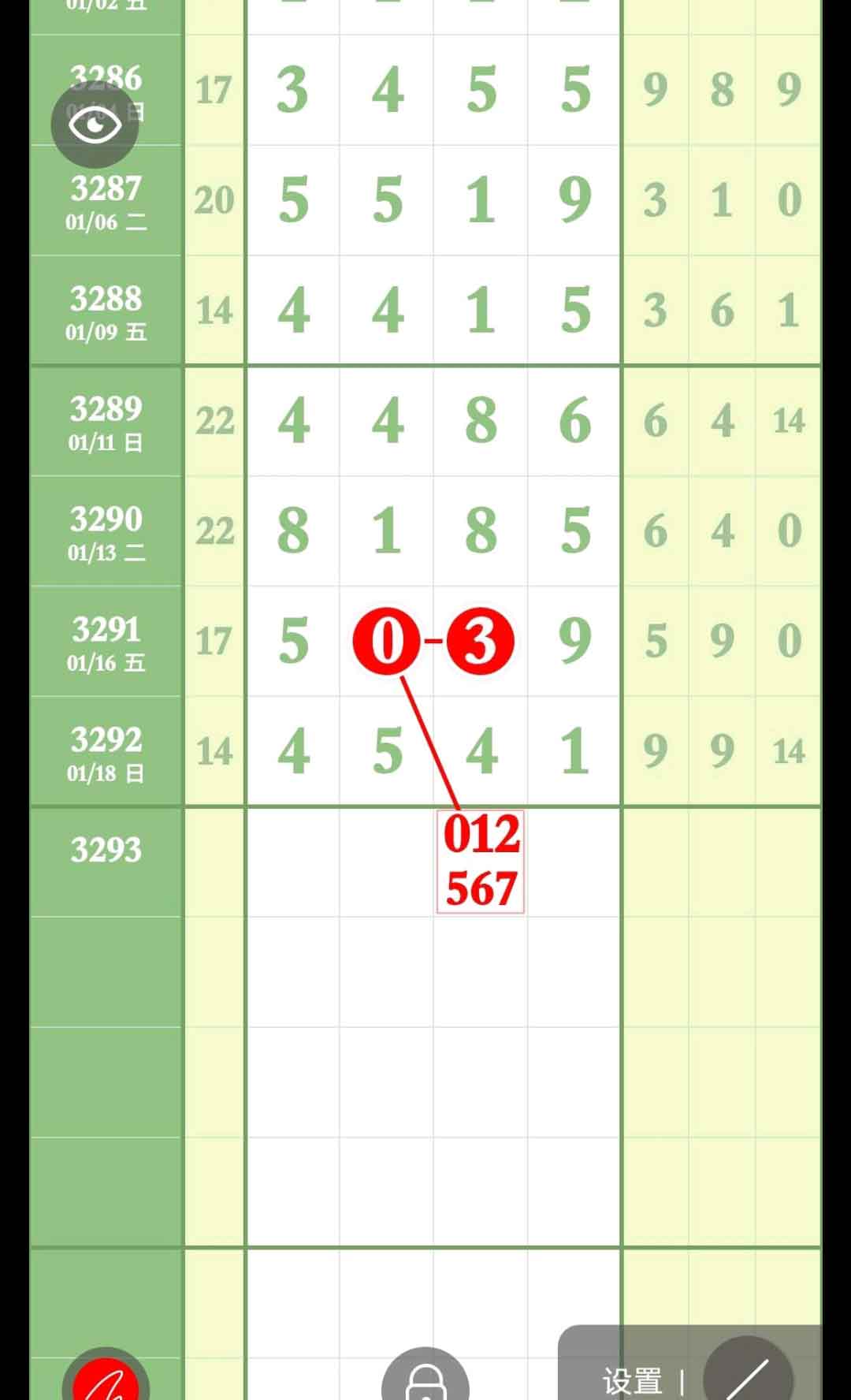
Task: Tap the red handwriting pen button
Action: point(106,1380)
